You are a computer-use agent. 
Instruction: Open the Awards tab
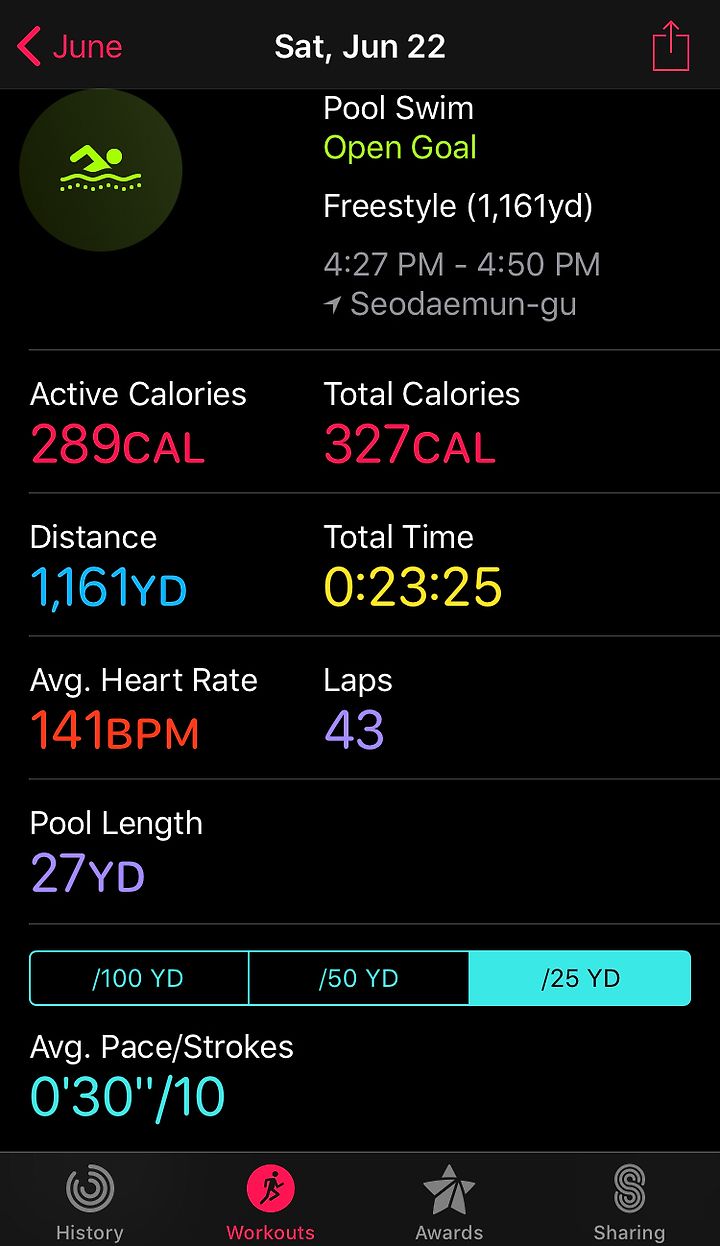(450, 1202)
